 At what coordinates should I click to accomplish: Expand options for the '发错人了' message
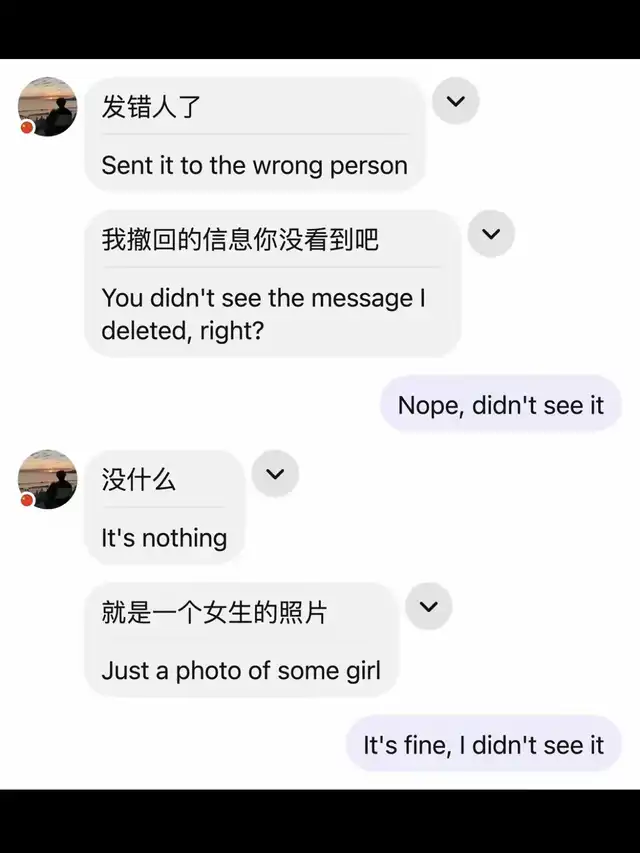pyautogui.click(x=455, y=101)
